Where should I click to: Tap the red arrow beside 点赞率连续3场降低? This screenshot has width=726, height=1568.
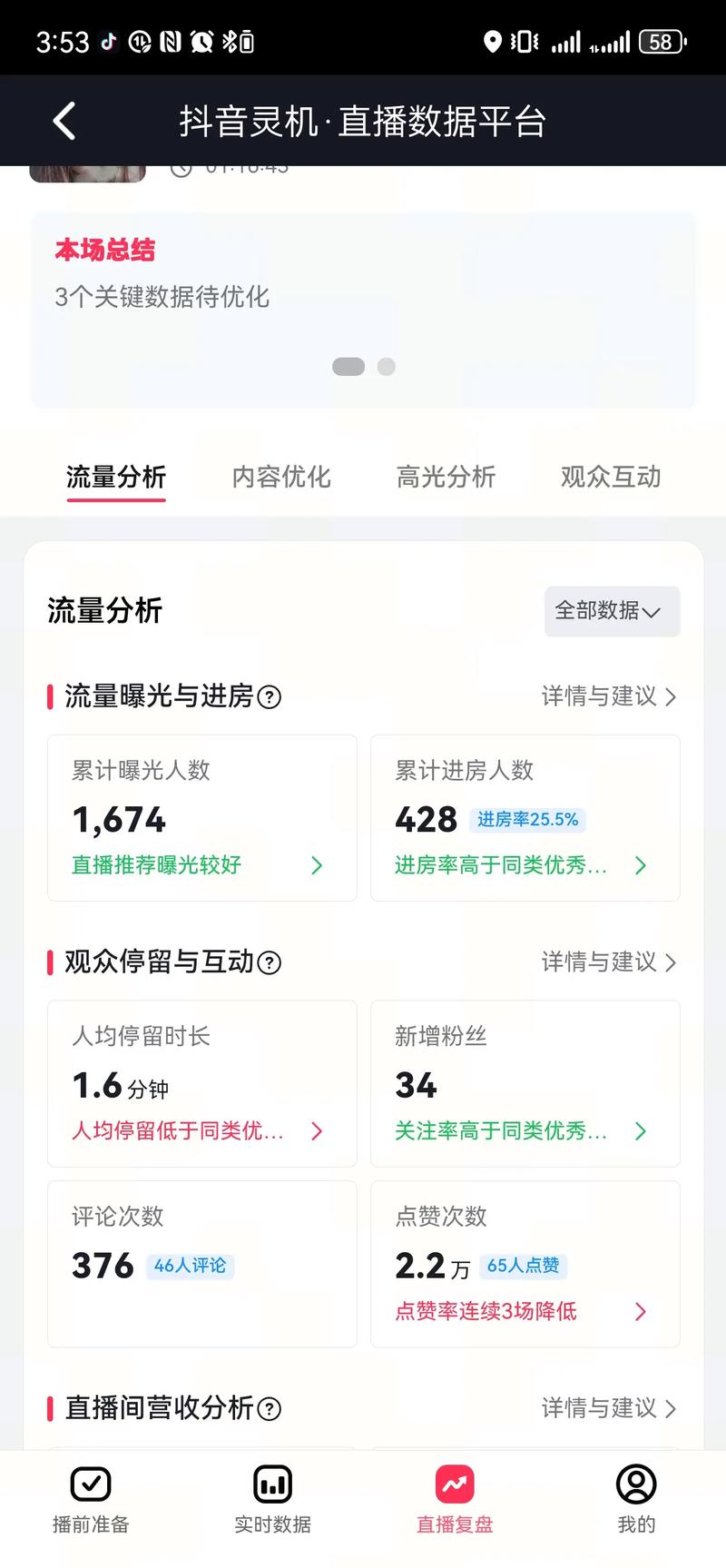pos(641,1312)
